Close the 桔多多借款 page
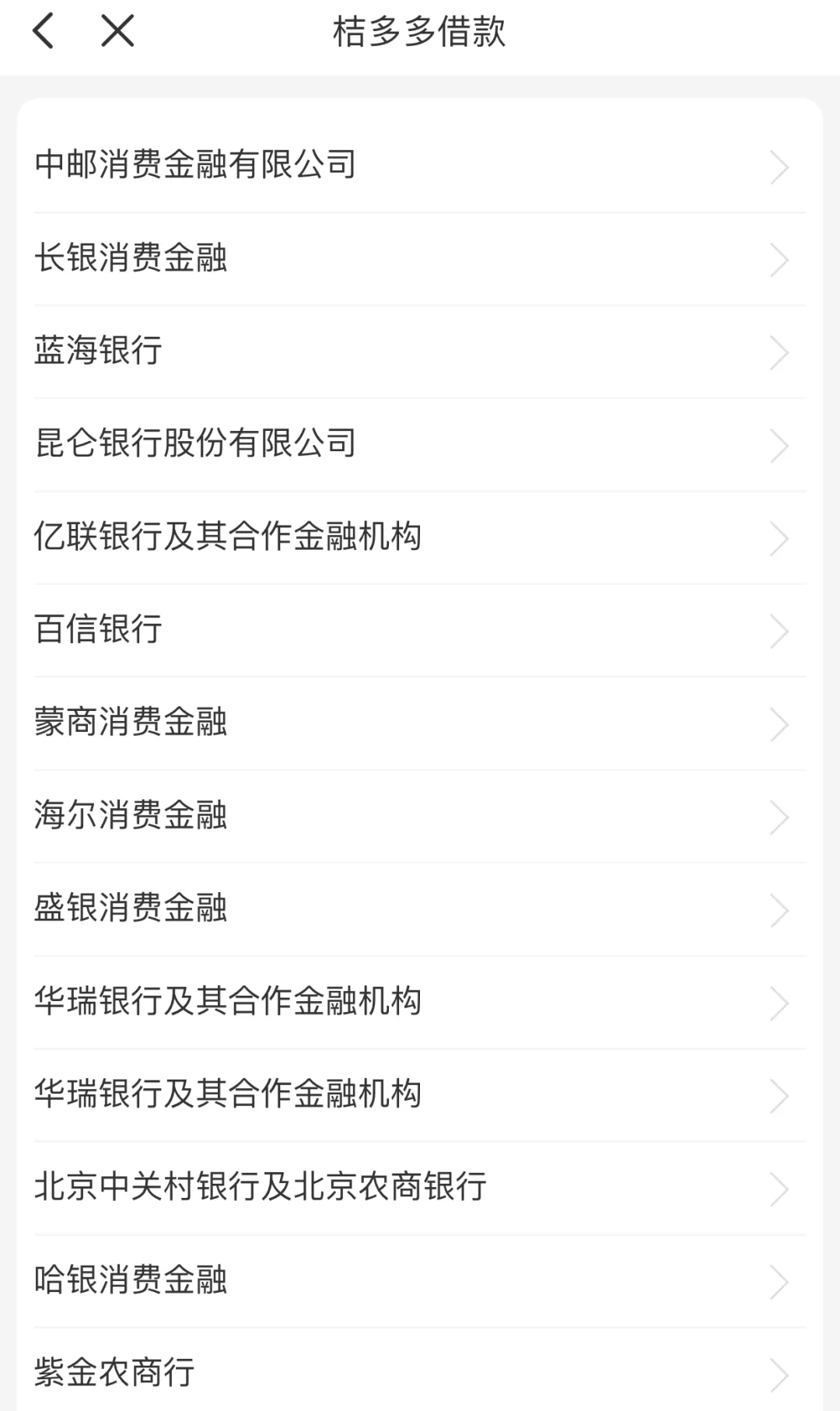 (x=117, y=32)
